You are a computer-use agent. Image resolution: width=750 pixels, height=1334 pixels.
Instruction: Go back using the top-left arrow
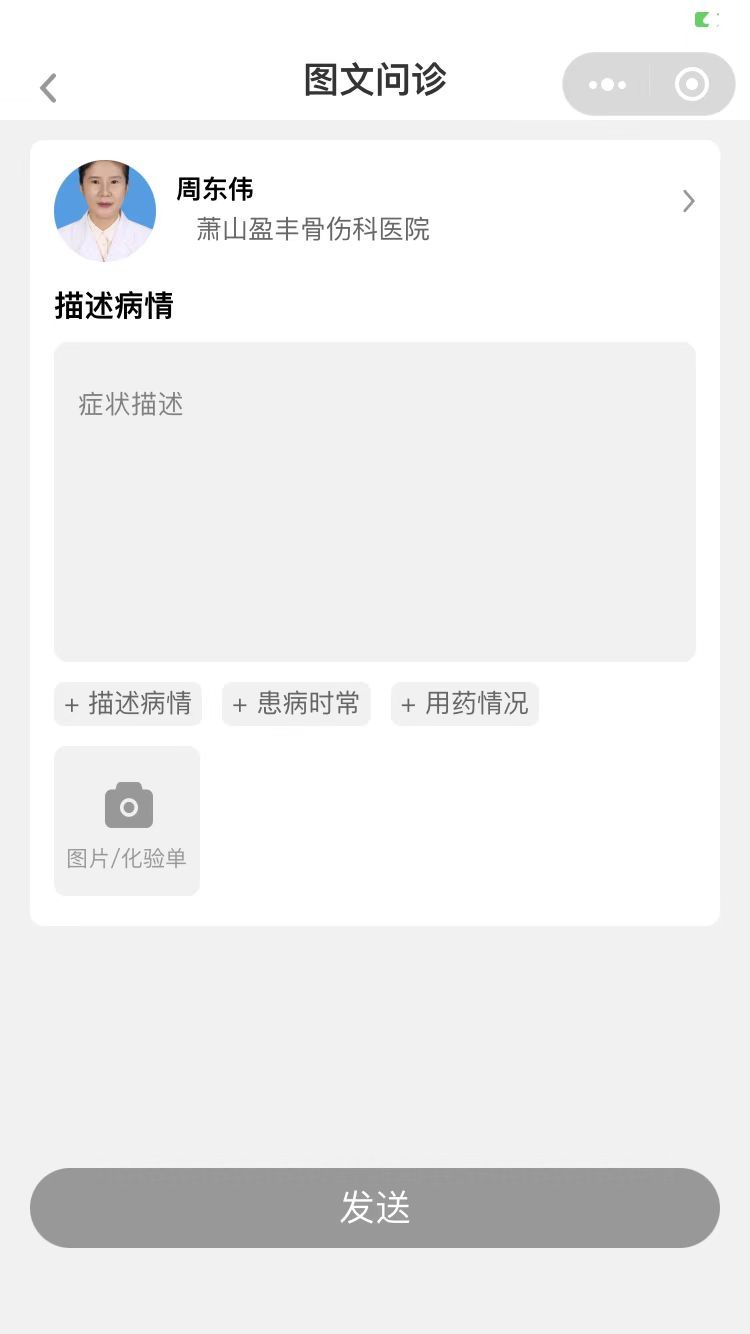click(48, 88)
